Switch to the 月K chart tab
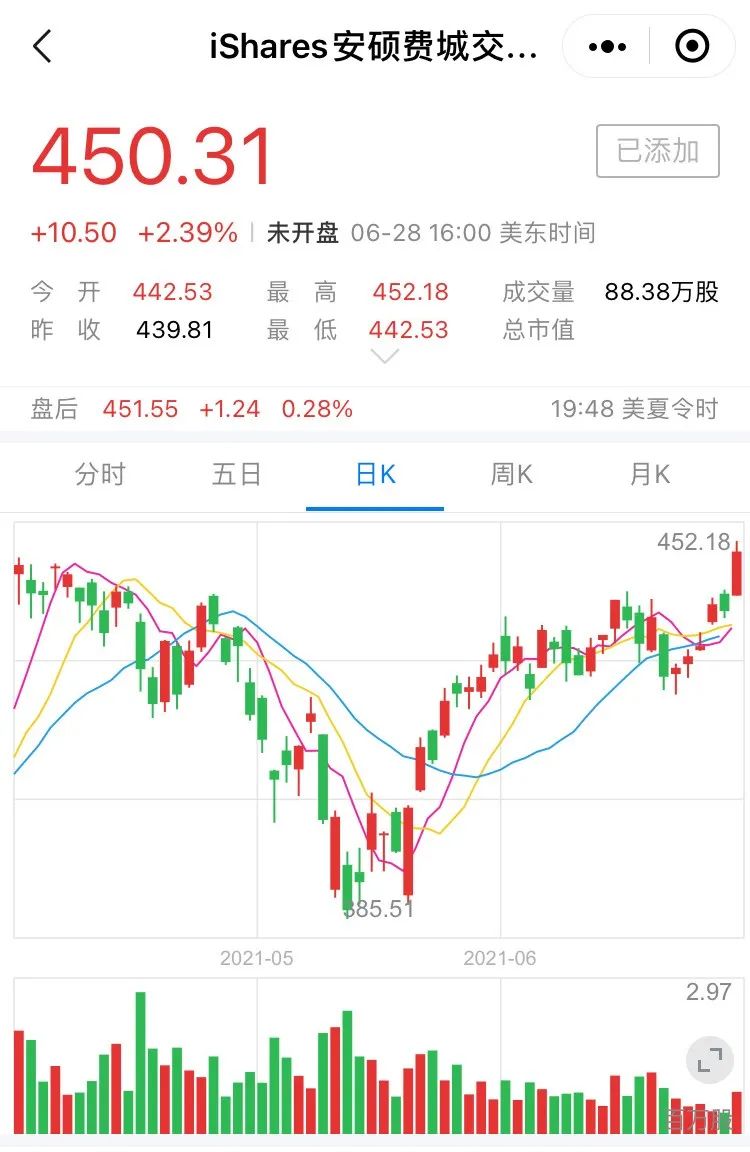750x1152 pixels. (x=649, y=474)
